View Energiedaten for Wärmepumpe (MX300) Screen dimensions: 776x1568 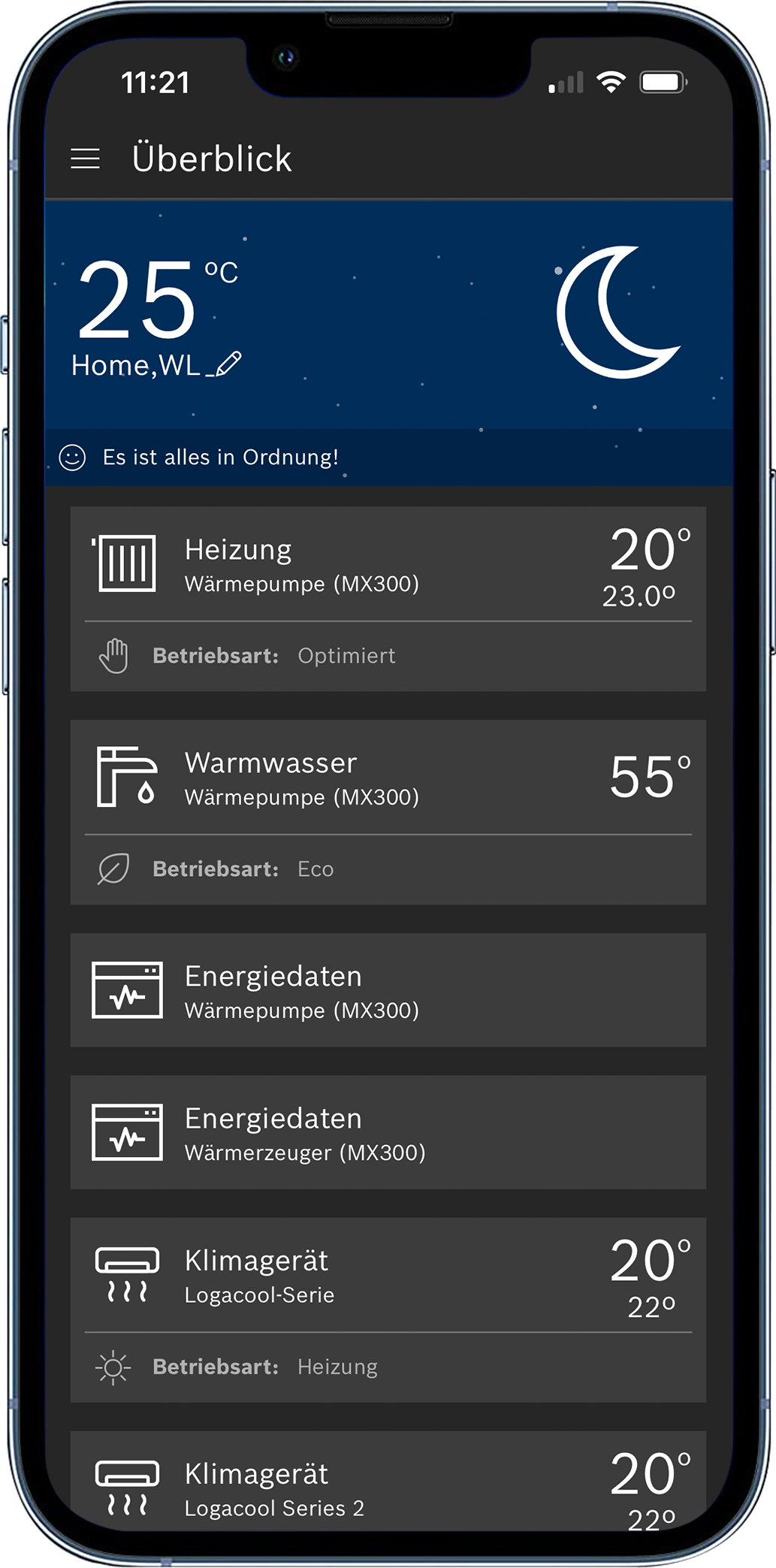click(x=388, y=990)
